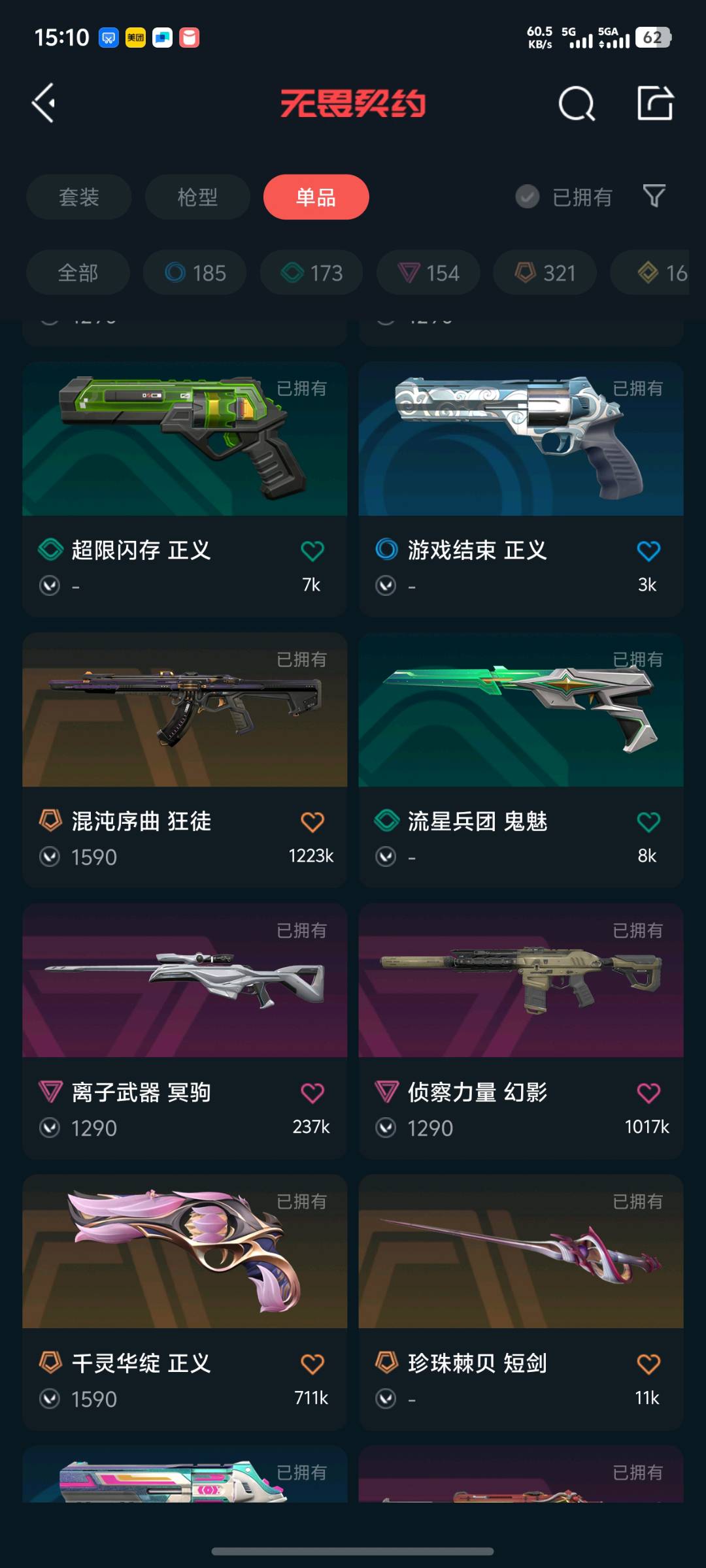
Task: Share this page with the share icon
Action: click(x=655, y=103)
